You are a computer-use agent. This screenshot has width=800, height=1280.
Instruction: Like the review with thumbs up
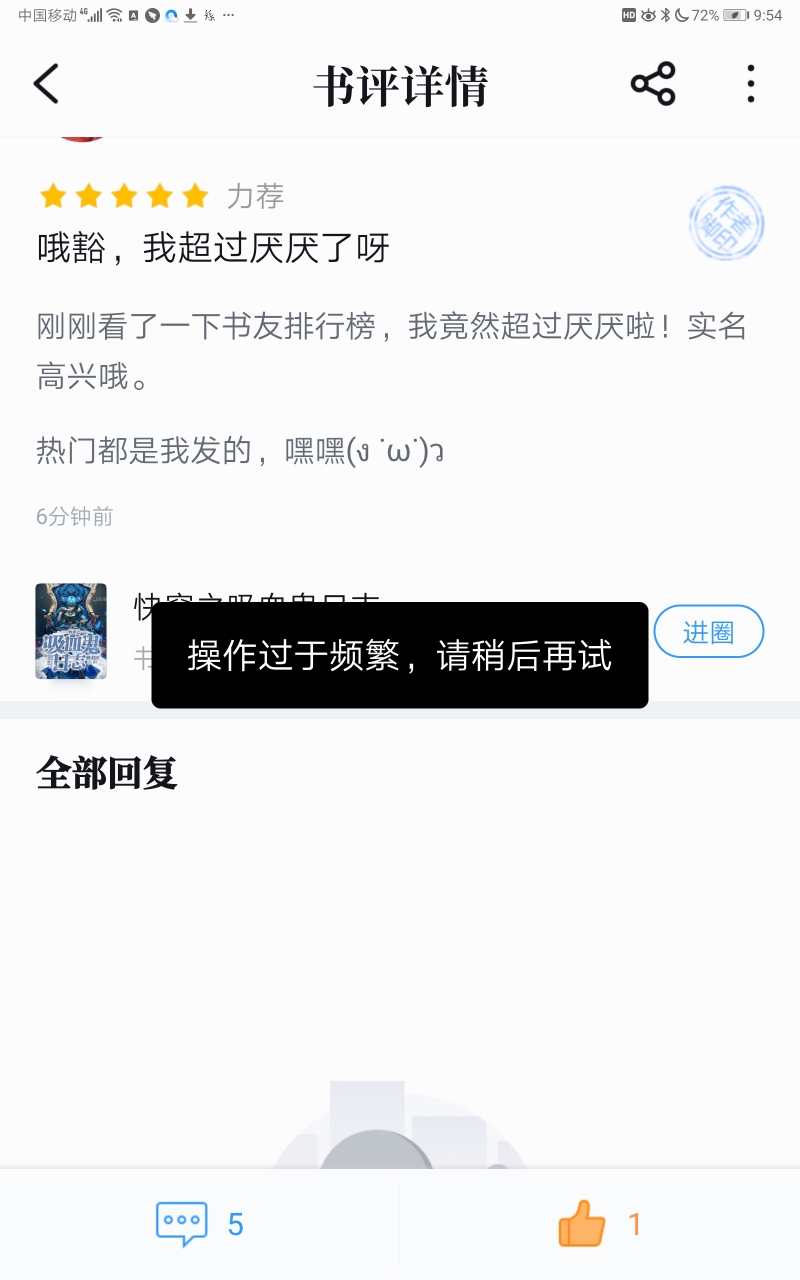coord(600,1224)
